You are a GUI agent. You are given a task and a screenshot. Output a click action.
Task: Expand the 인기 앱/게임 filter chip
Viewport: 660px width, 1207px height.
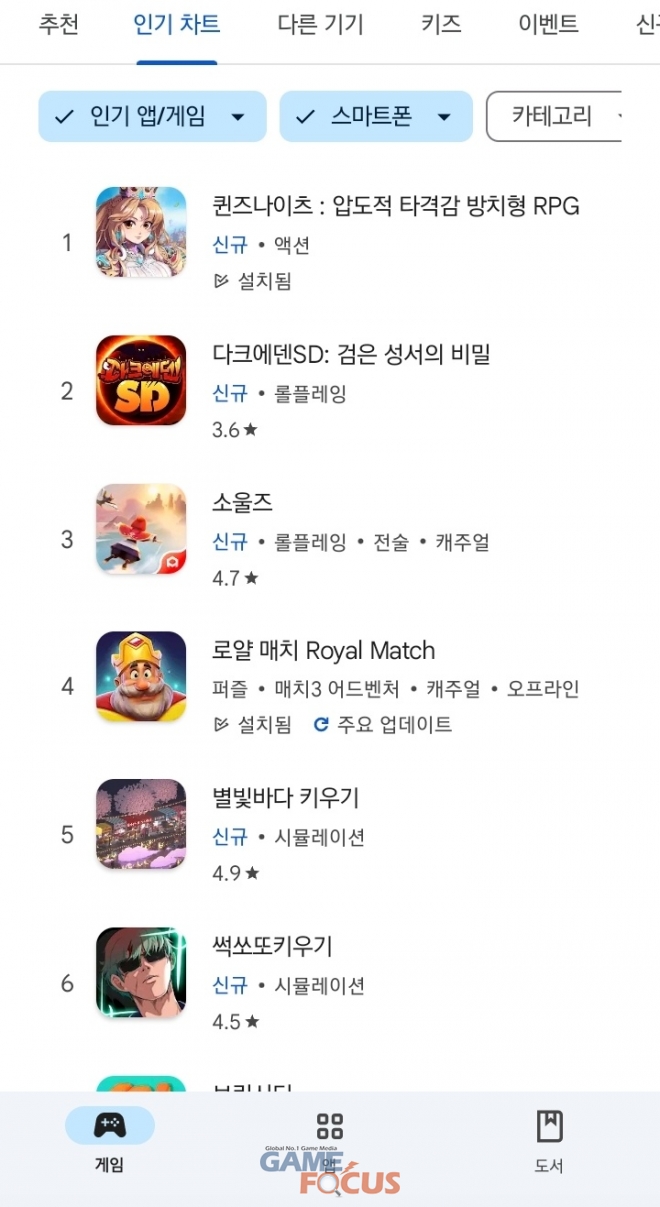(x=152, y=117)
